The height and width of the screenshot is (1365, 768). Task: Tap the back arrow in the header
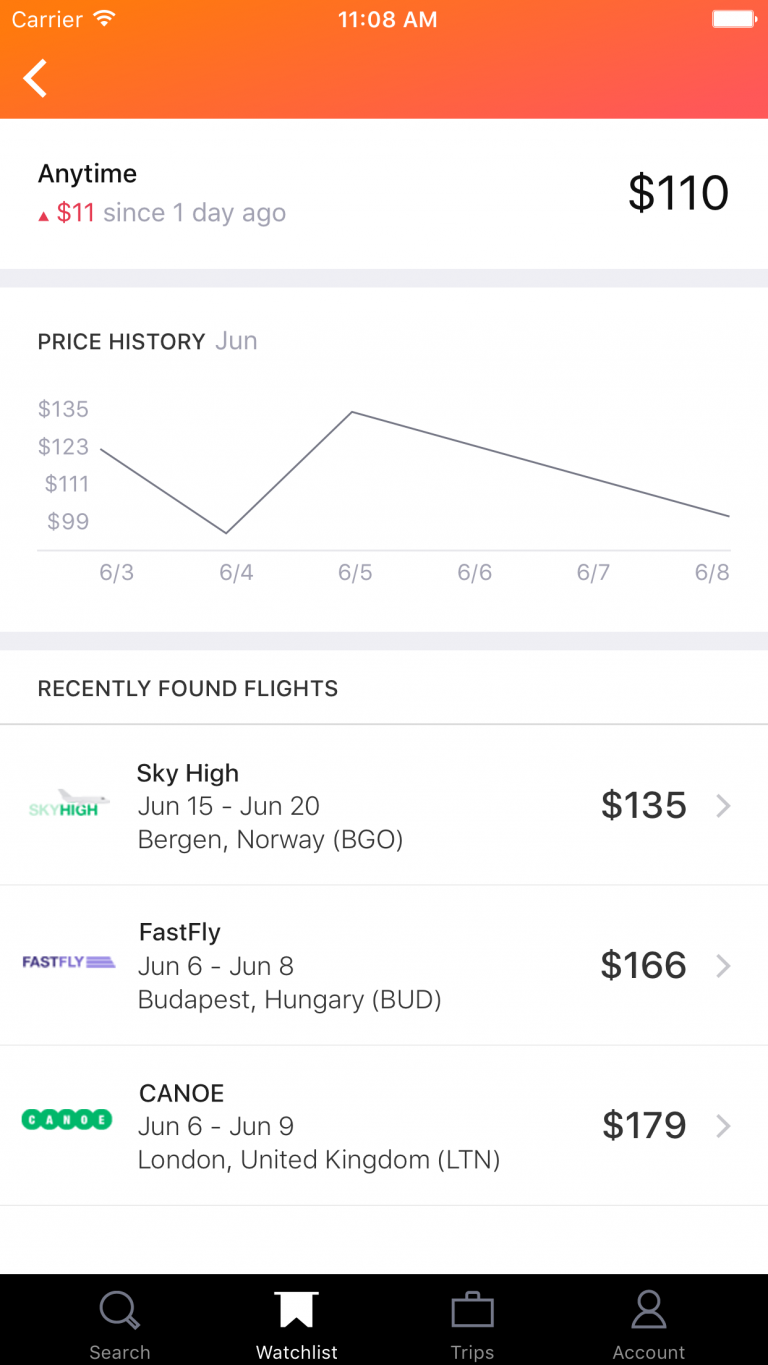coord(35,77)
